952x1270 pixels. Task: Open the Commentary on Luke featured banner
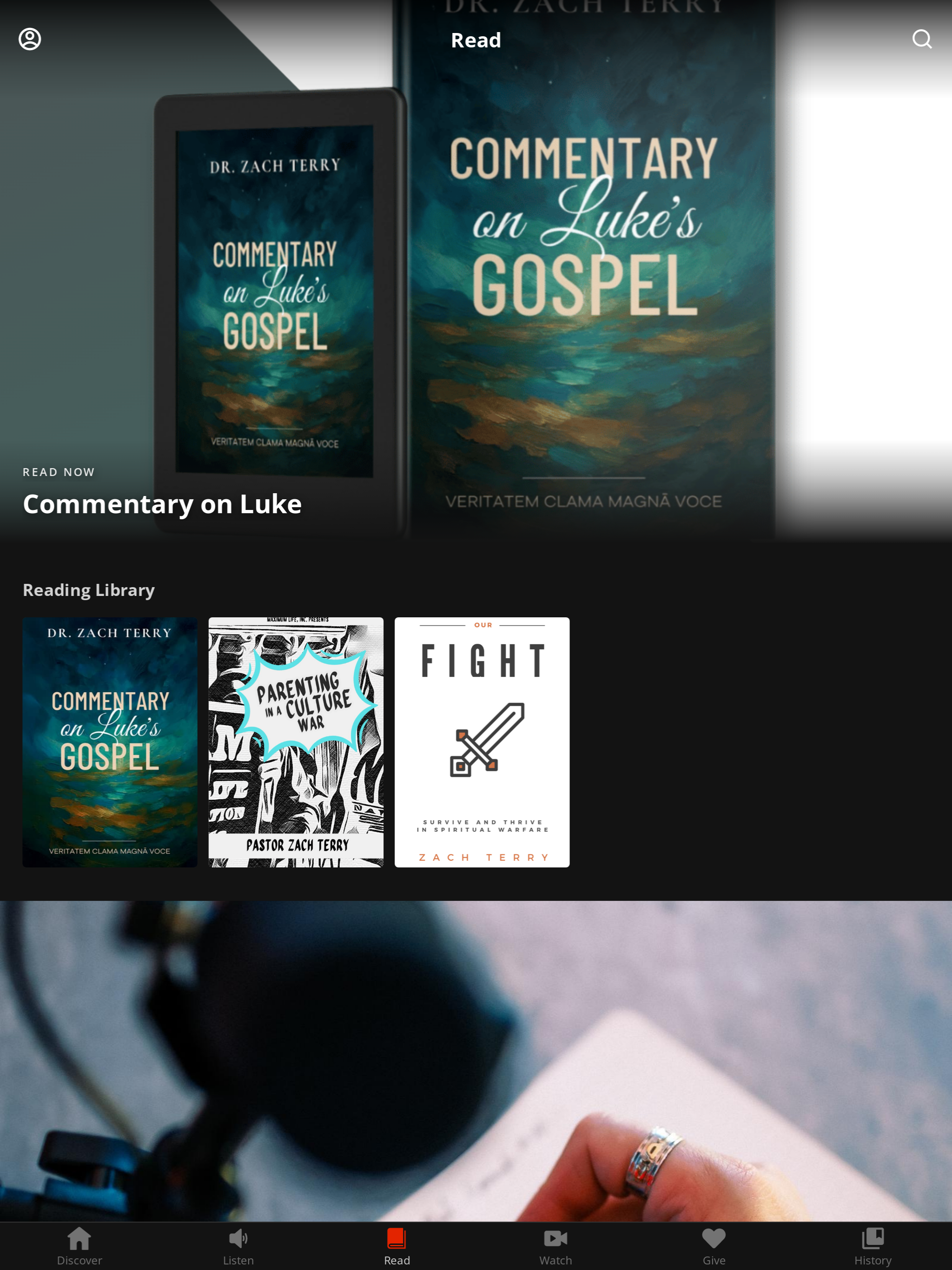476,270
